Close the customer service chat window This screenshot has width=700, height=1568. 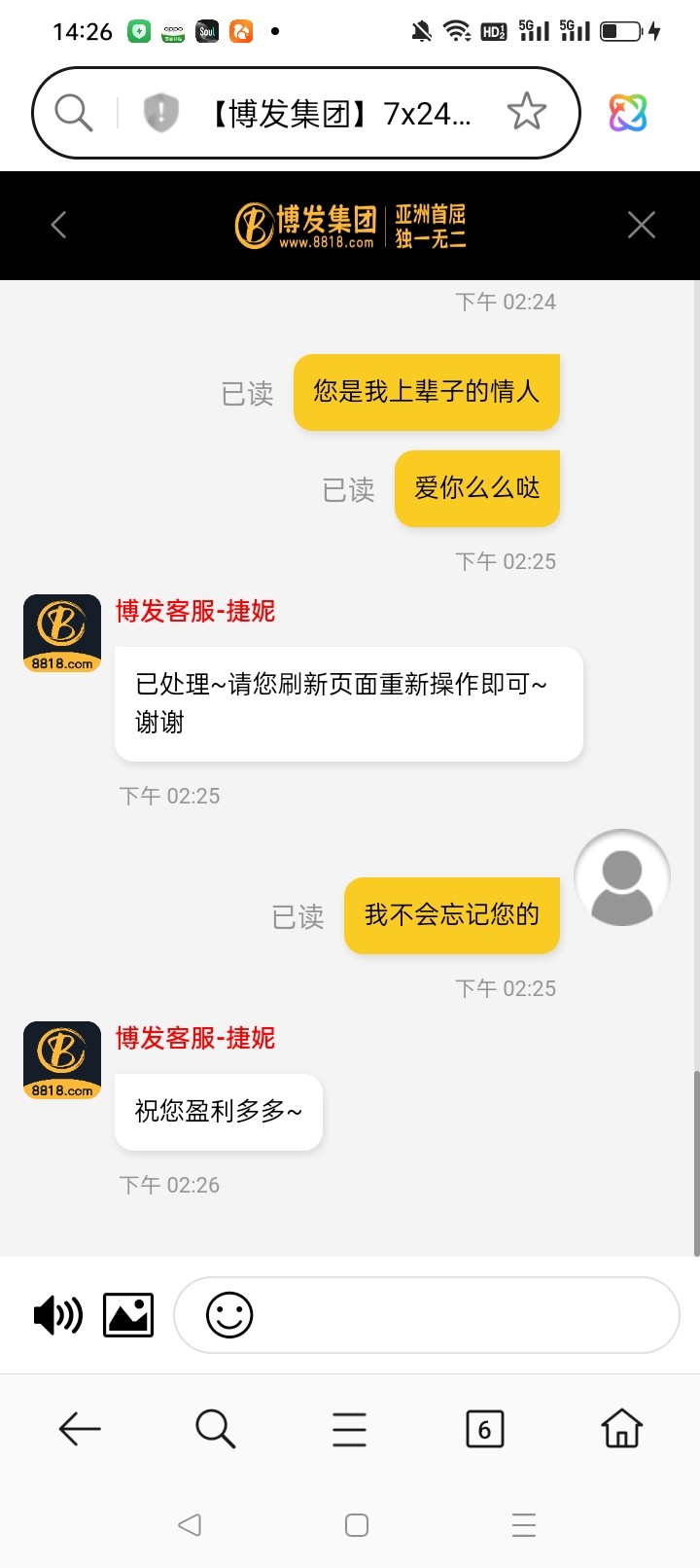coord(642,226)
